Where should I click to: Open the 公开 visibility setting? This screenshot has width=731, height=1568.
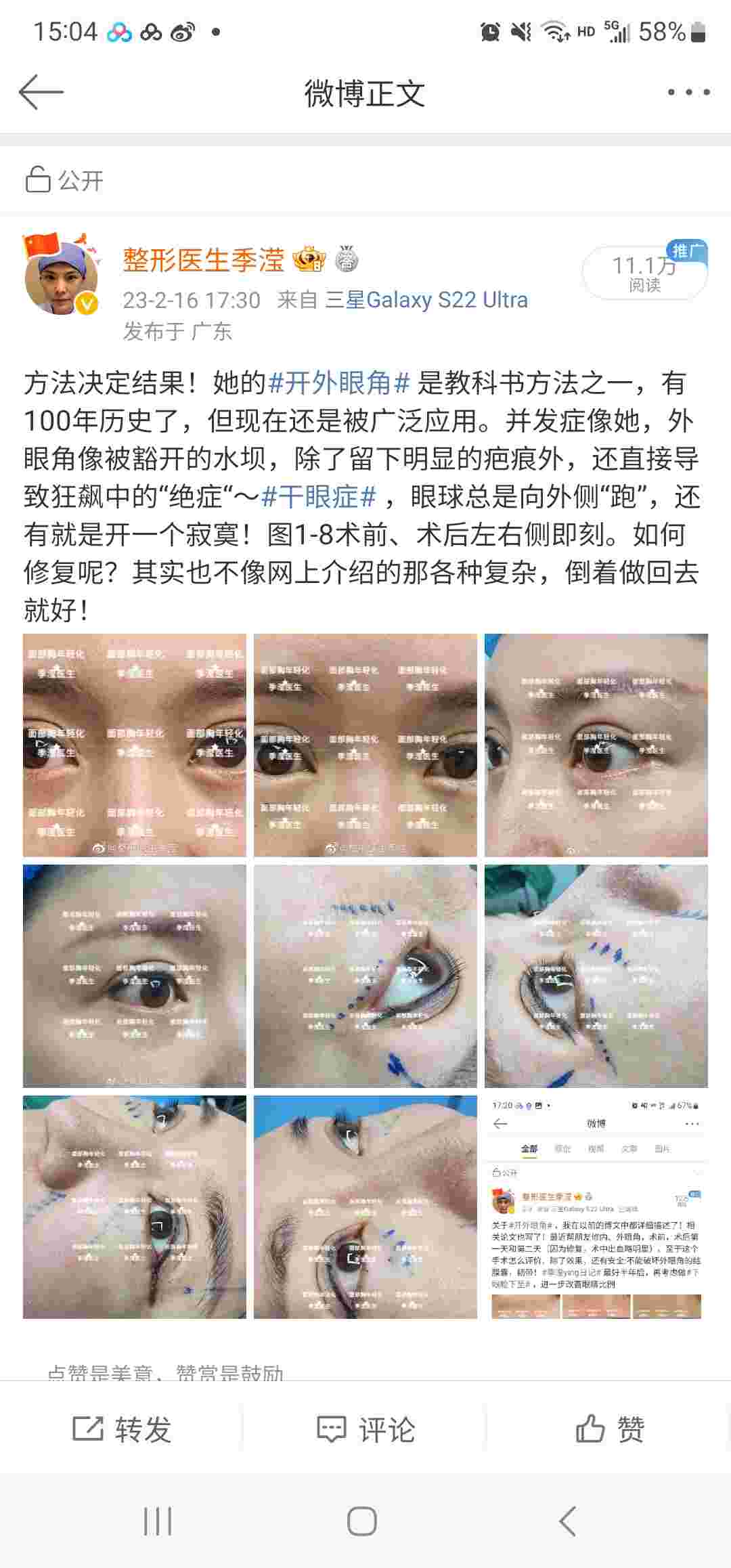(65, 180)
